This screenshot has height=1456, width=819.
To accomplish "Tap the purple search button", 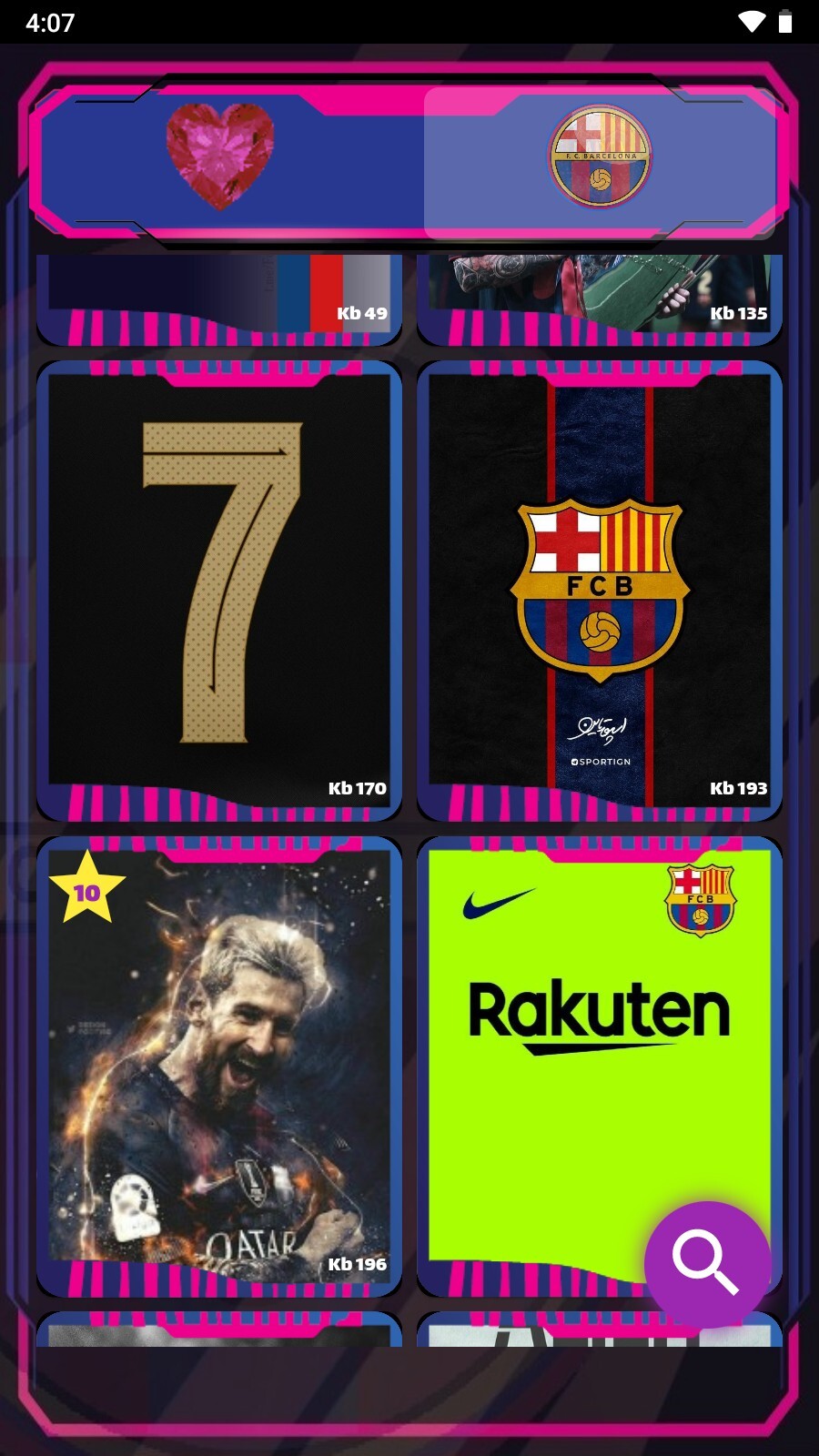I will pyautogui.click(x=707, y=1264).
